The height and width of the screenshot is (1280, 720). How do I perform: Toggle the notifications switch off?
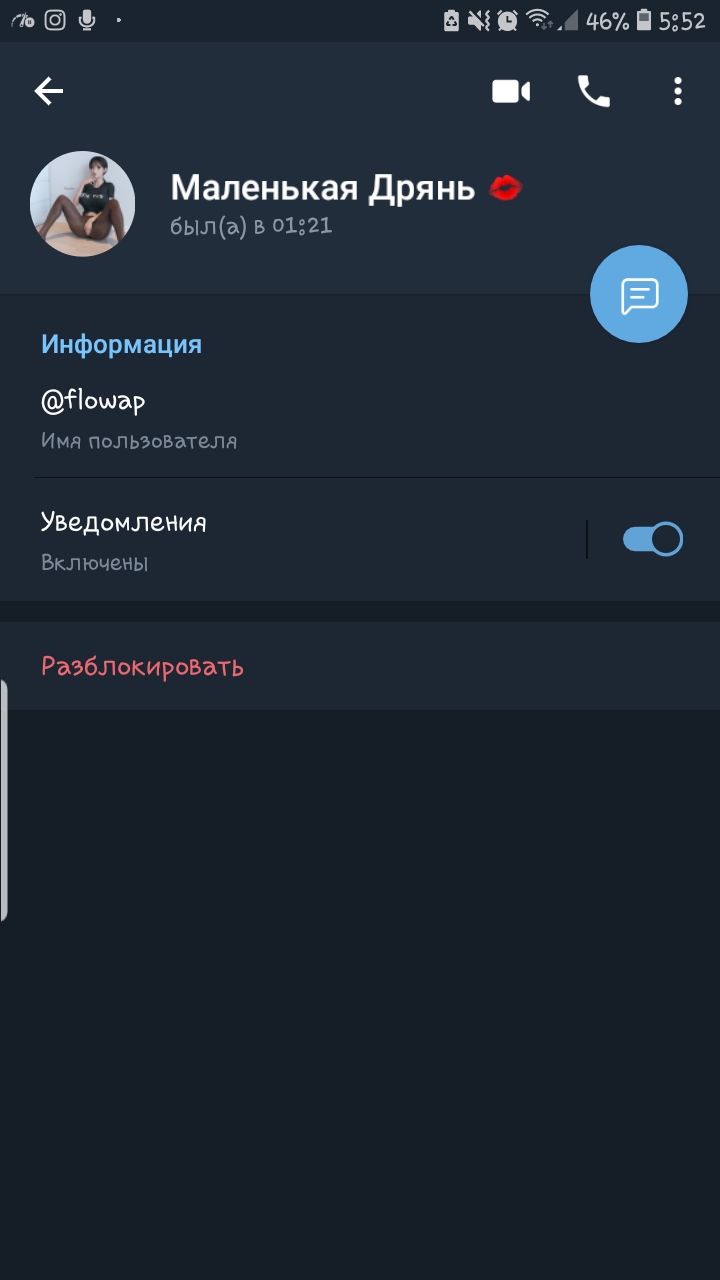[x=652, y=540]
